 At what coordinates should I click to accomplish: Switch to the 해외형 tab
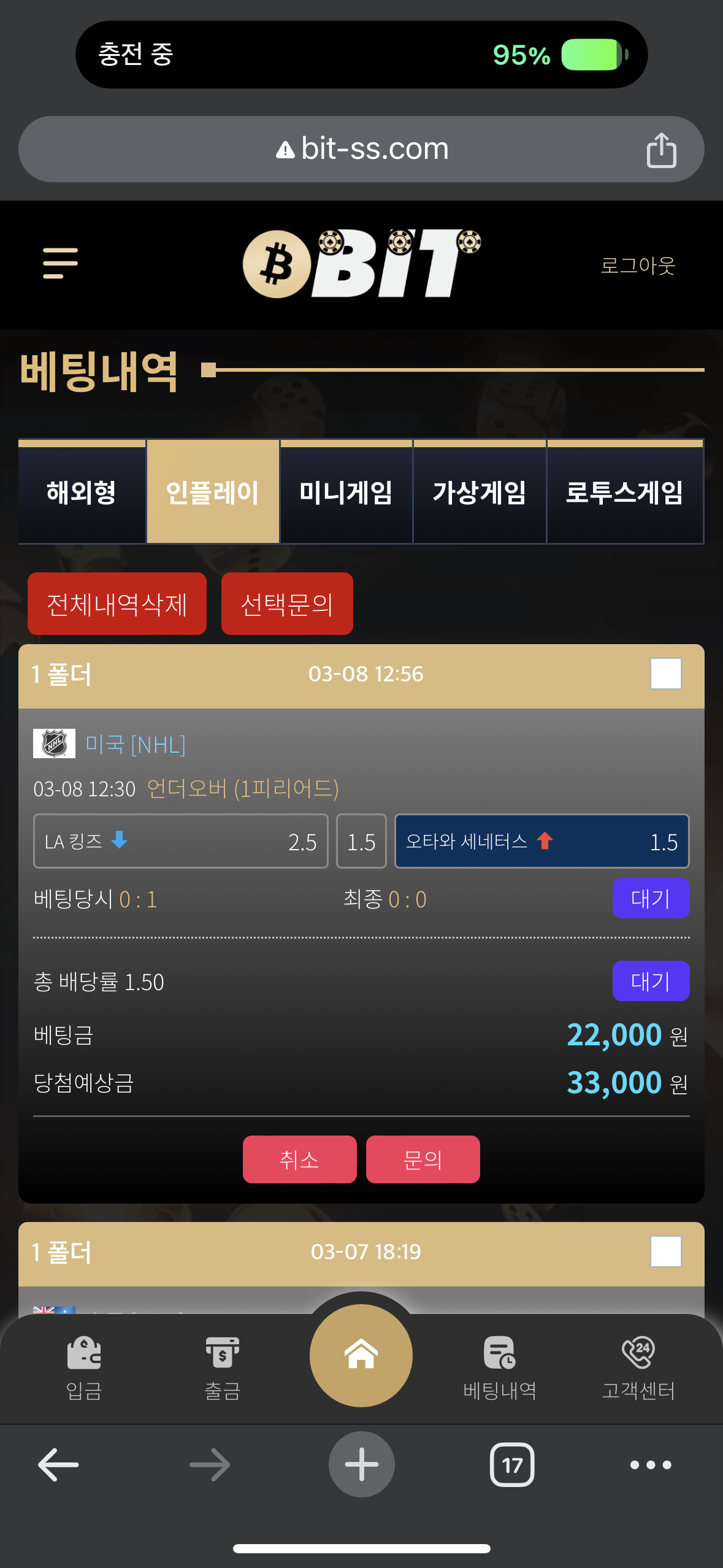click(82, 492)
